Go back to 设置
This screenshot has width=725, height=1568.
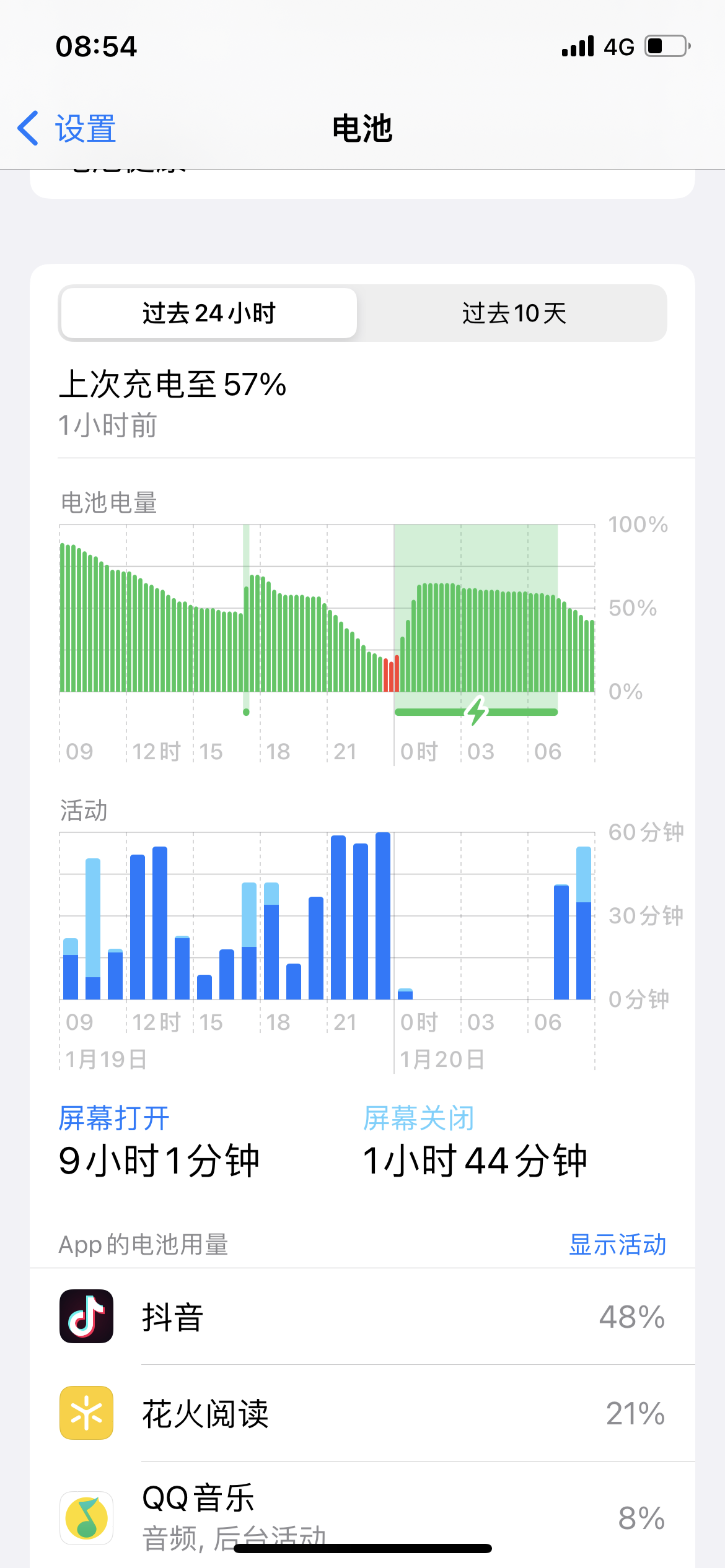[x=67, y=129]
